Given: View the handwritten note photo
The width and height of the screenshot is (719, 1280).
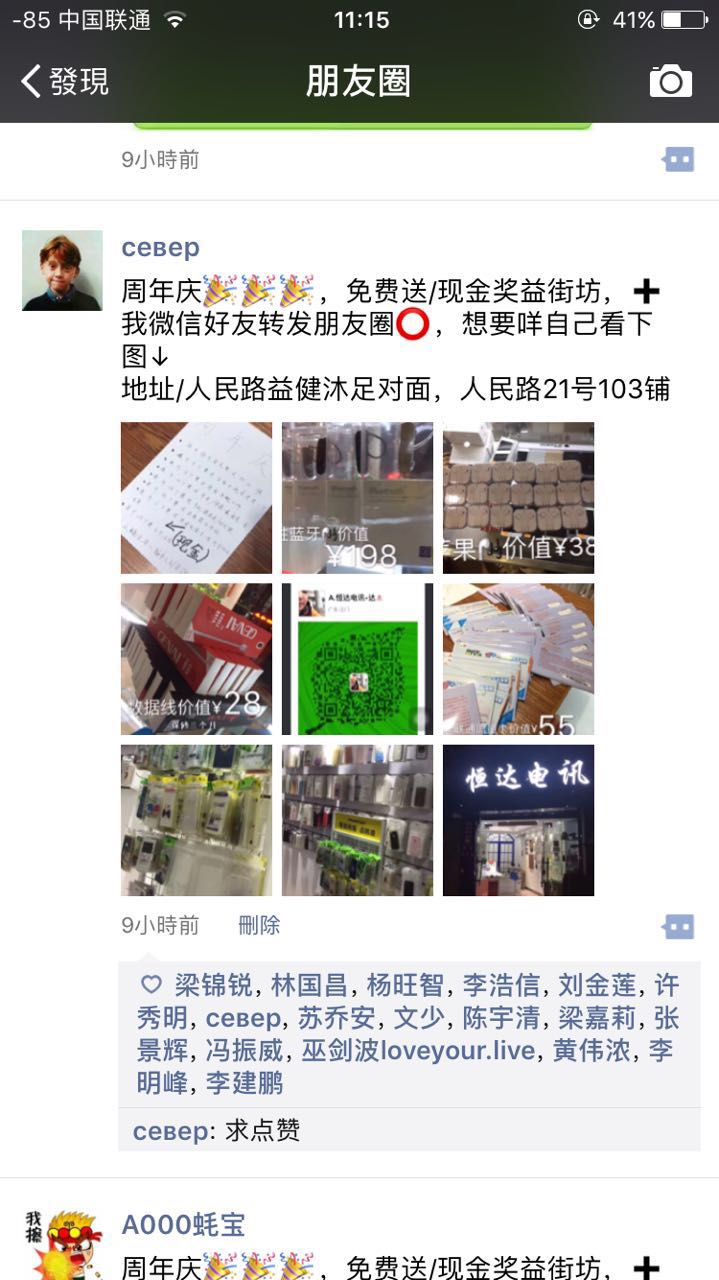Looking at the screenshot, I should [196, 498].
